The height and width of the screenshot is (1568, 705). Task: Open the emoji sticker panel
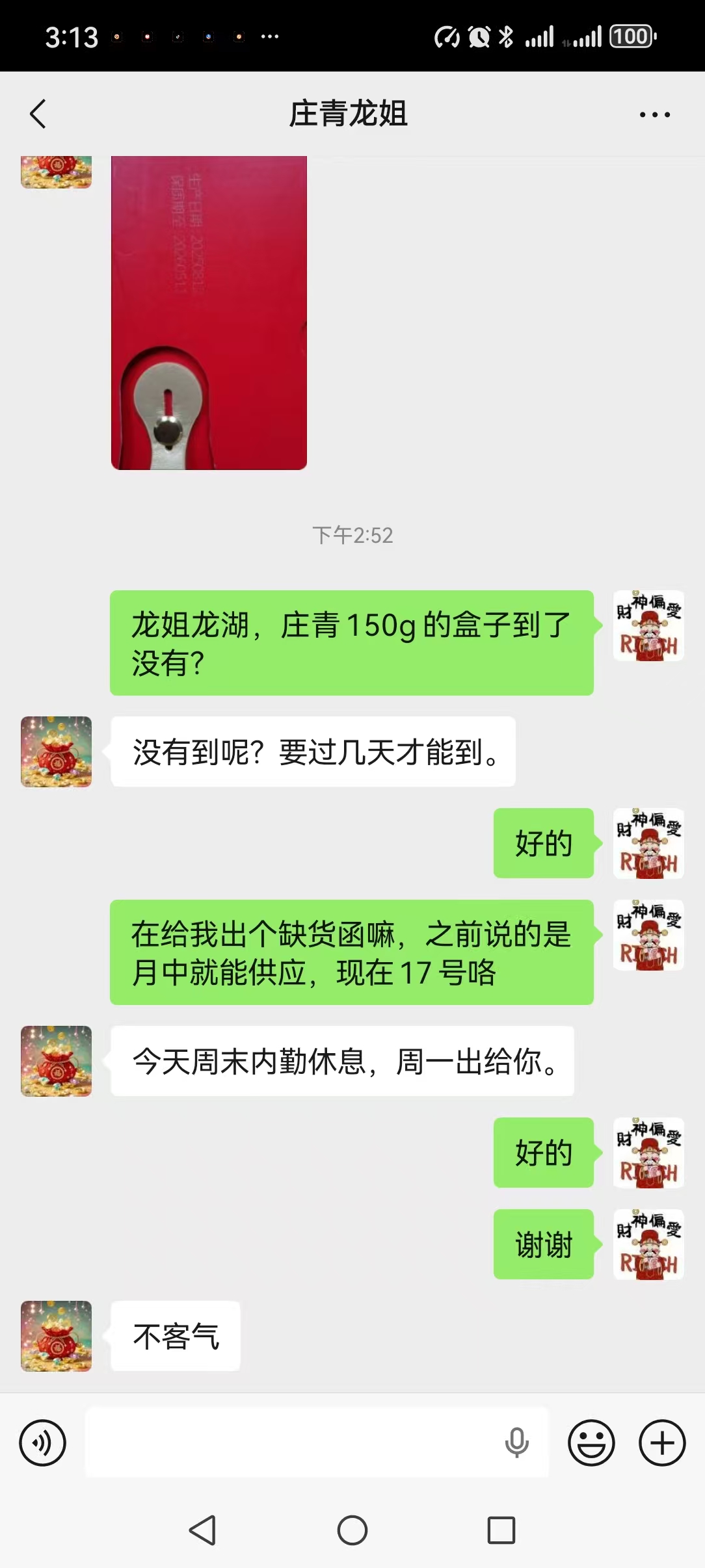pos(591,1443)
